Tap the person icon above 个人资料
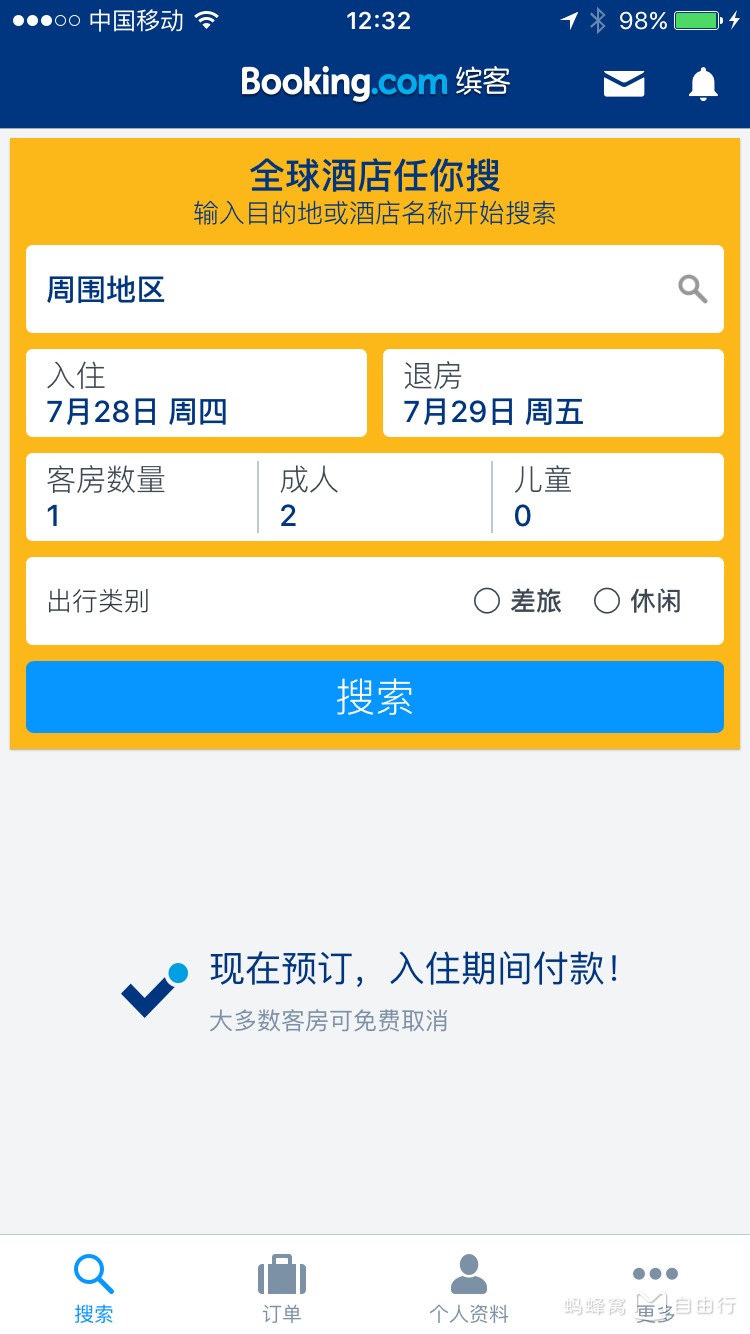Screen dimensions: 750x1334 (x=468, y=1272)
